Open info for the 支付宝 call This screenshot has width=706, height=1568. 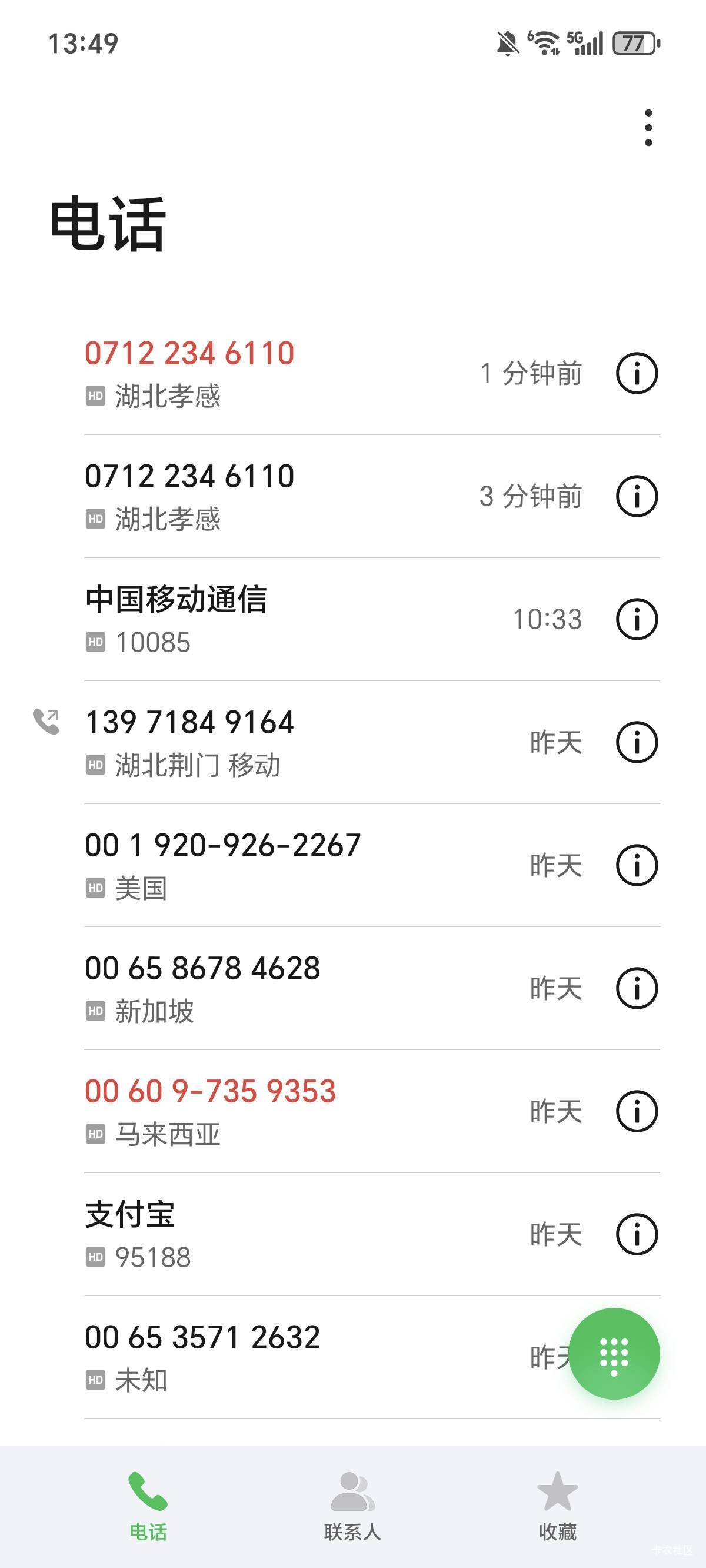(x=637, y=1234)
